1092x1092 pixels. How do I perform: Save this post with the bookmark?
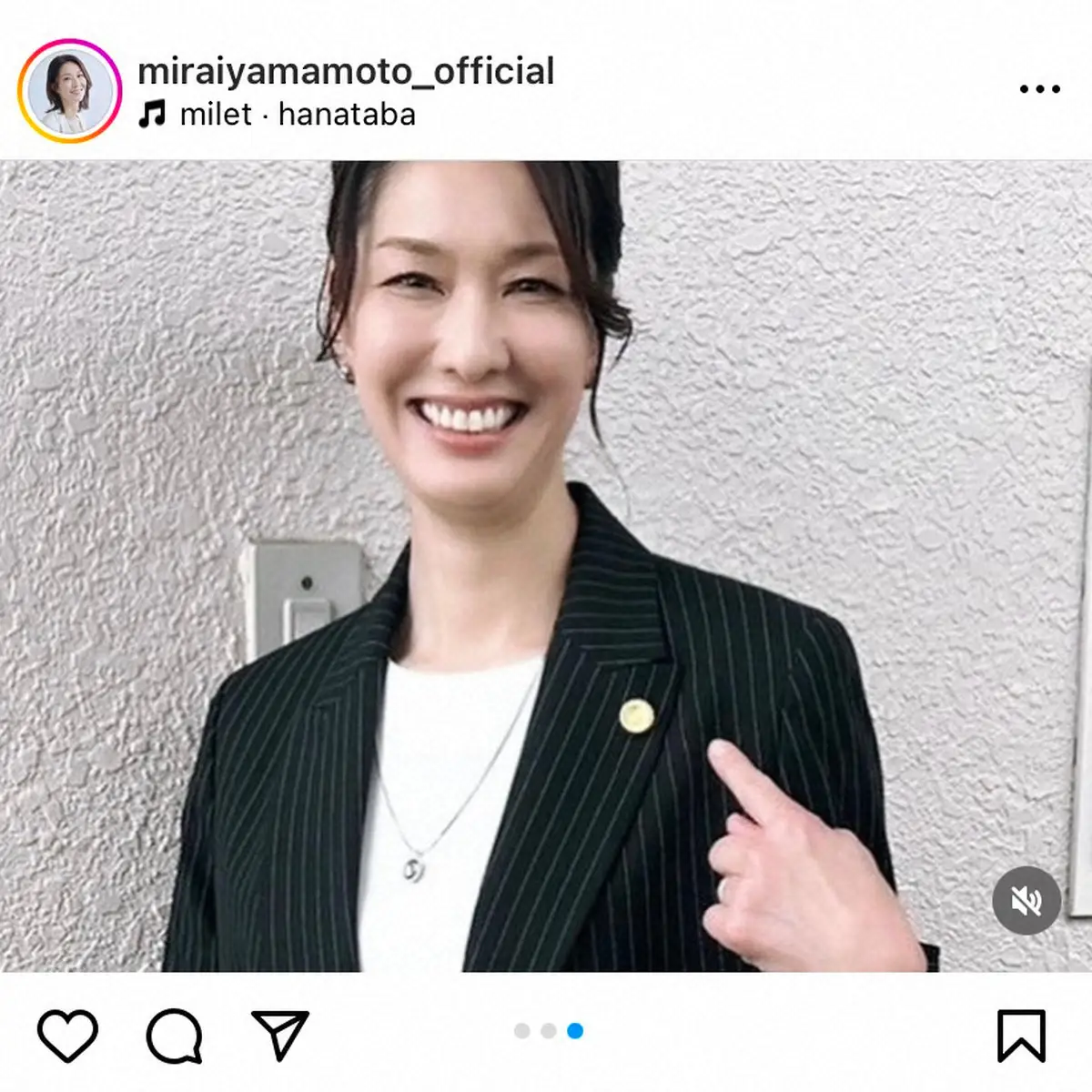coord(1021,1036)
